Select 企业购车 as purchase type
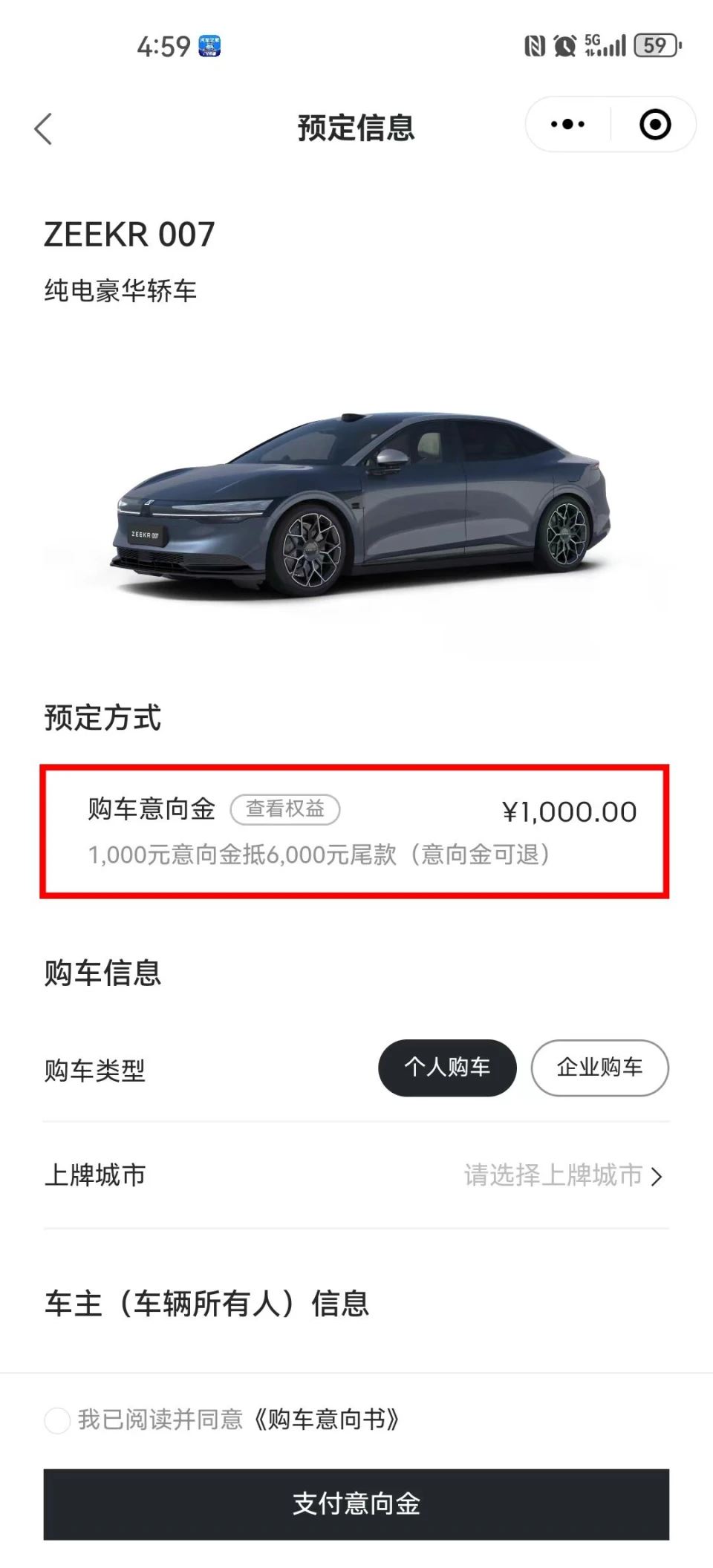 [x=599, y=1068]
